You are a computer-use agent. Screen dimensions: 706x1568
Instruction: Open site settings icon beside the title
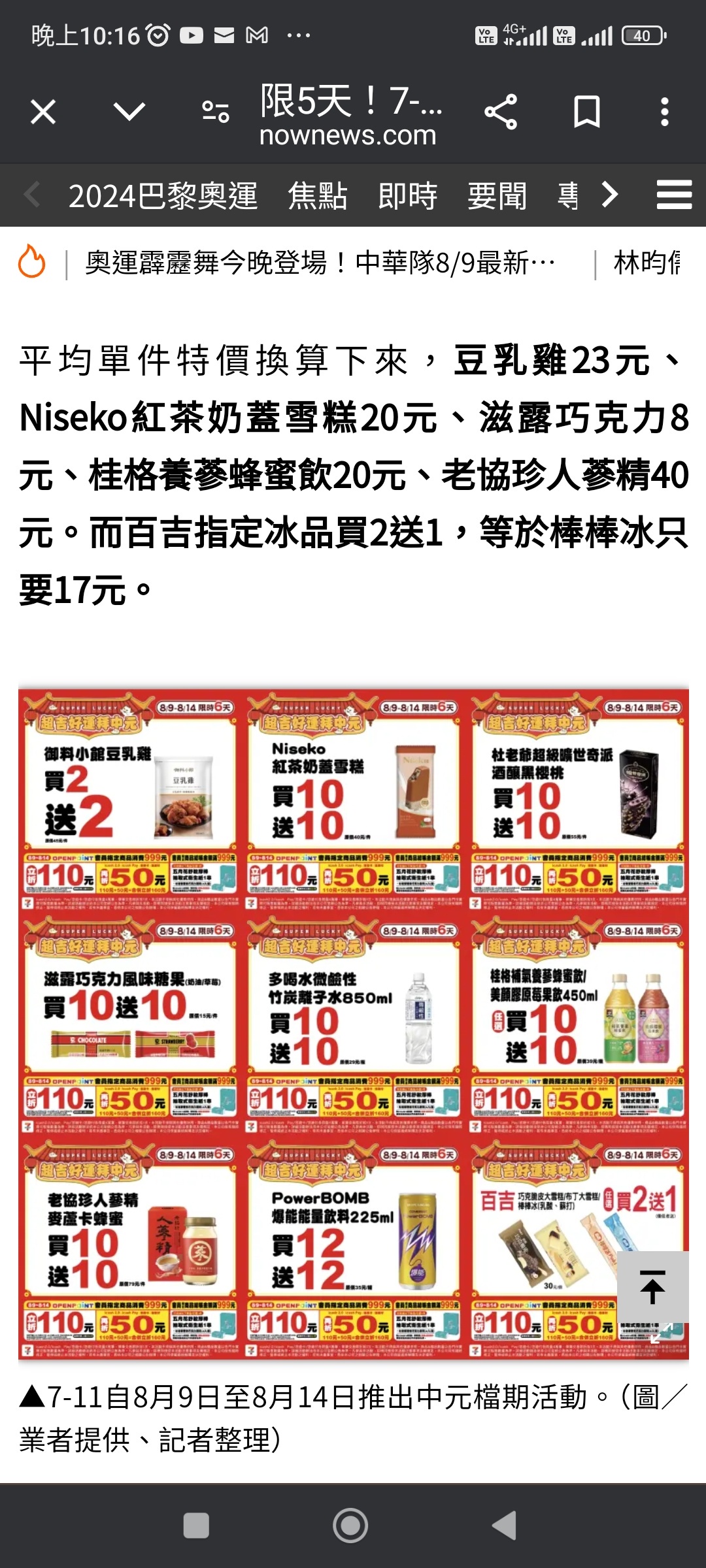click(x=216, y=112)
